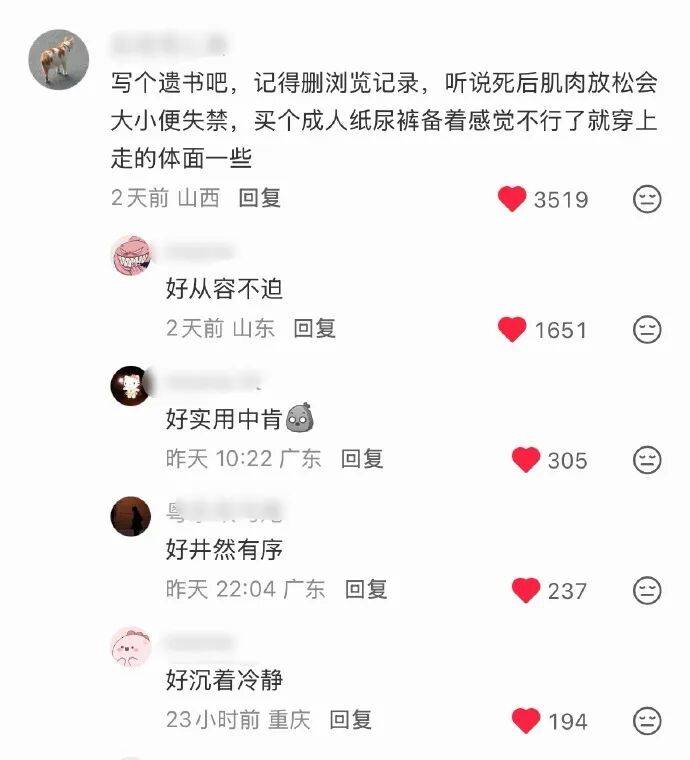The image size is (690, 760).
Task: Like the reply 好从容不迫
Action: point(512,329)
